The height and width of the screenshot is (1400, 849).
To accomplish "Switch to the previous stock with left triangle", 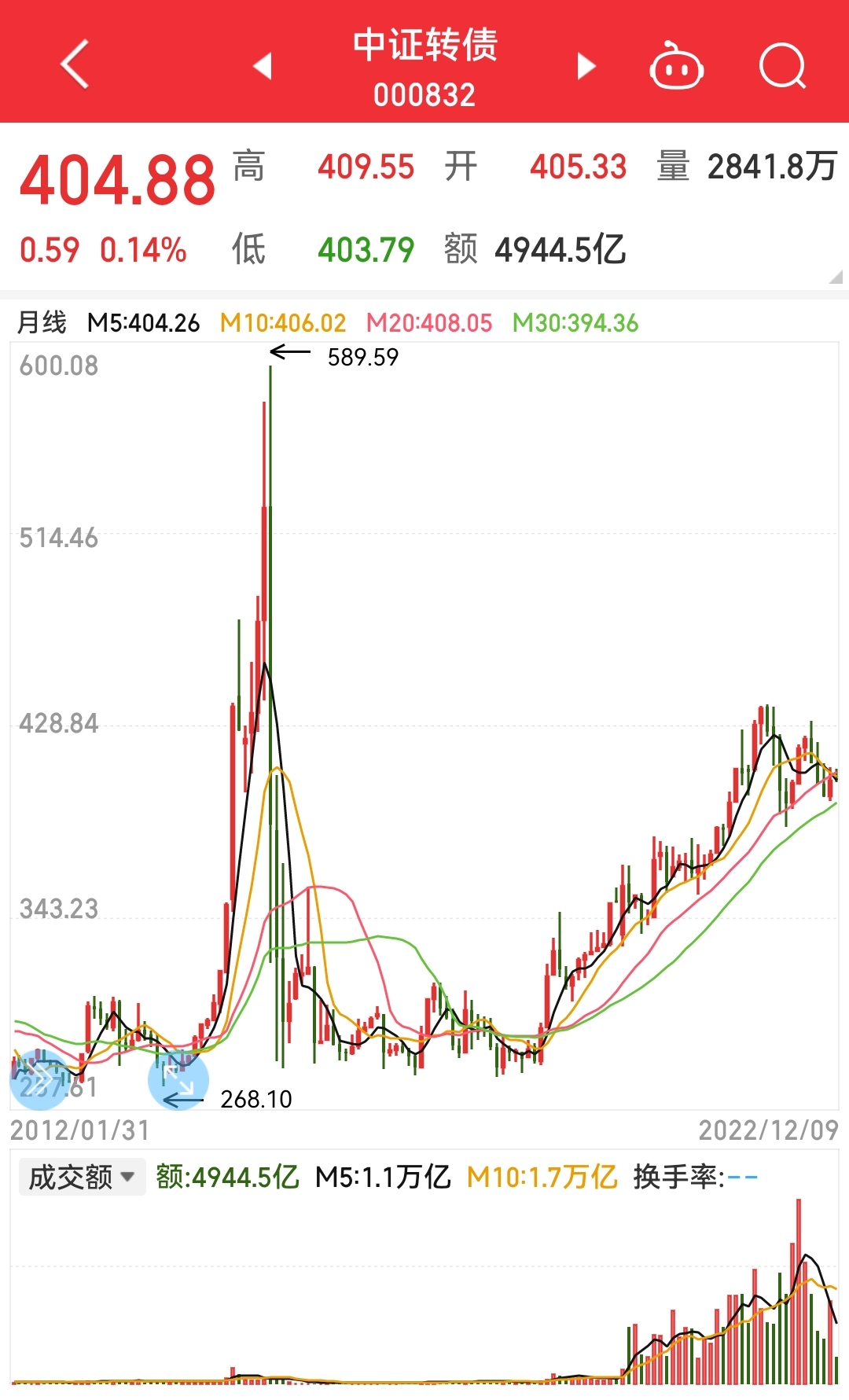I will 263,66.
